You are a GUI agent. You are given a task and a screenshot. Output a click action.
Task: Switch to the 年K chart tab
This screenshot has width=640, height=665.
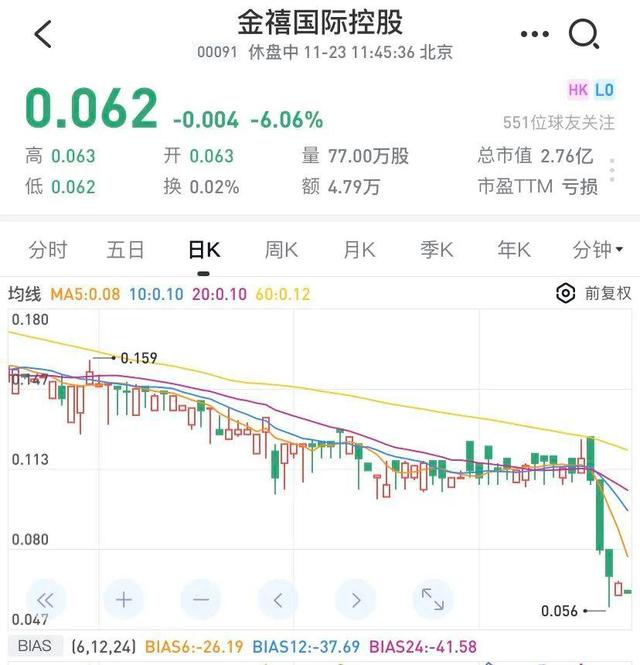coord(515,250)
